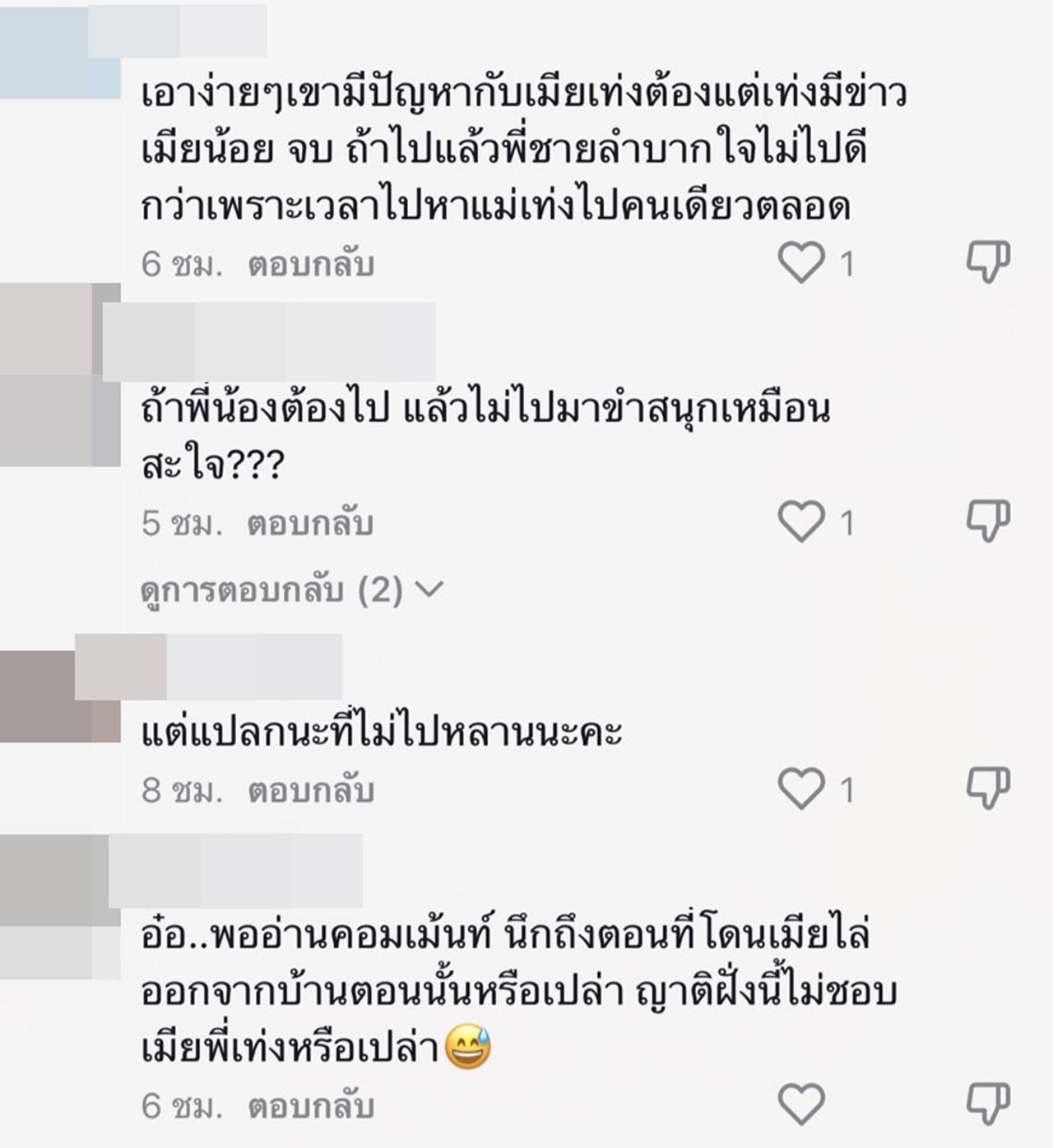Dislike the comment starting with อ๋อ..พออ่านคอมเม้นท์

click(x=987, y=1104)
